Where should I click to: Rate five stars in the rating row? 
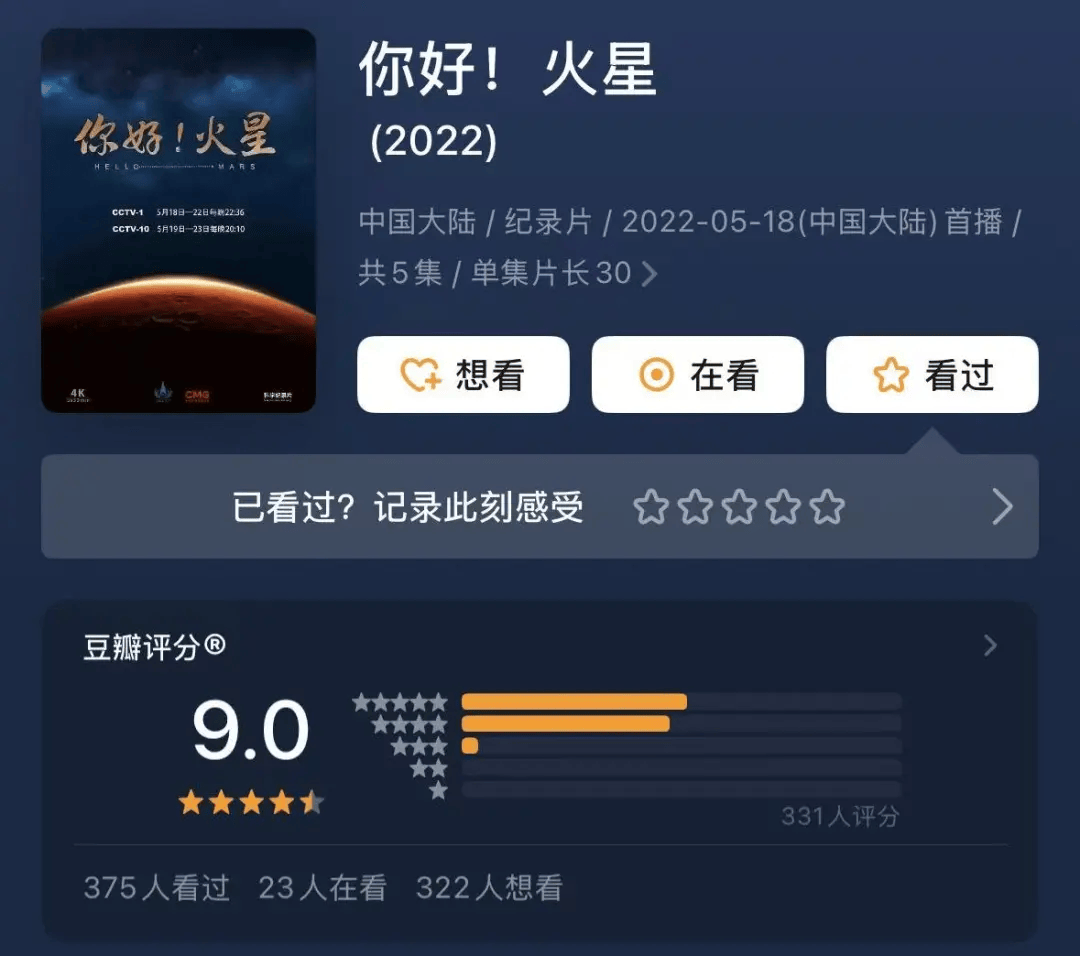827,508
